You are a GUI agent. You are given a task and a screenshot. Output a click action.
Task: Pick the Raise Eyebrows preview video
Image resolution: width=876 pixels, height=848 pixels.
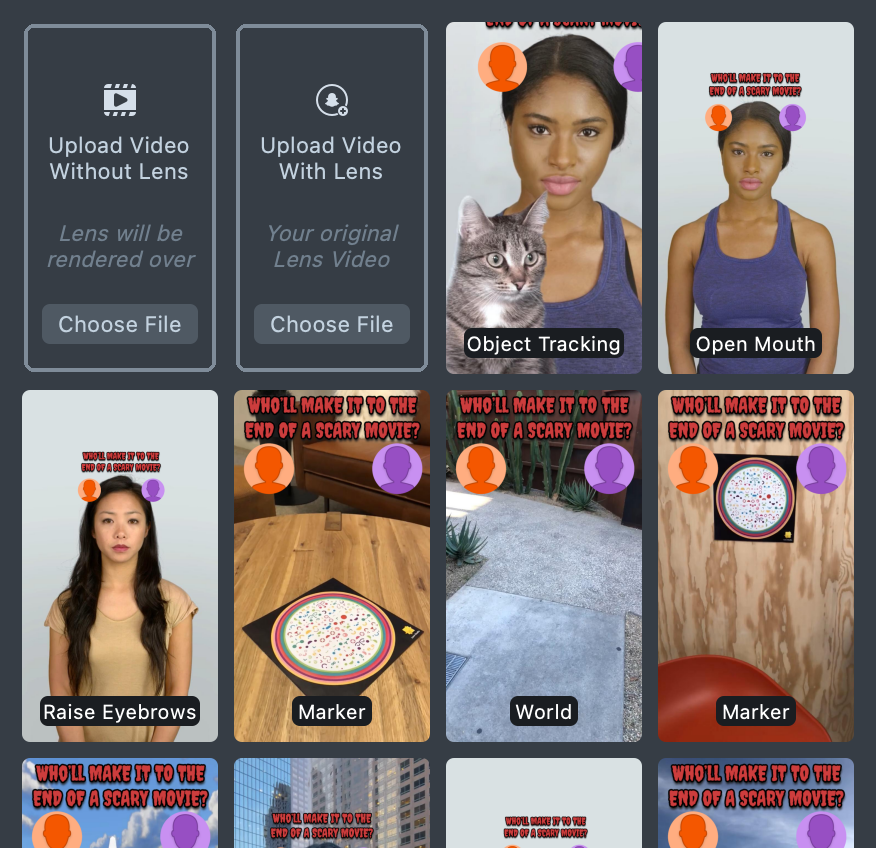click(x=120, y=565)
